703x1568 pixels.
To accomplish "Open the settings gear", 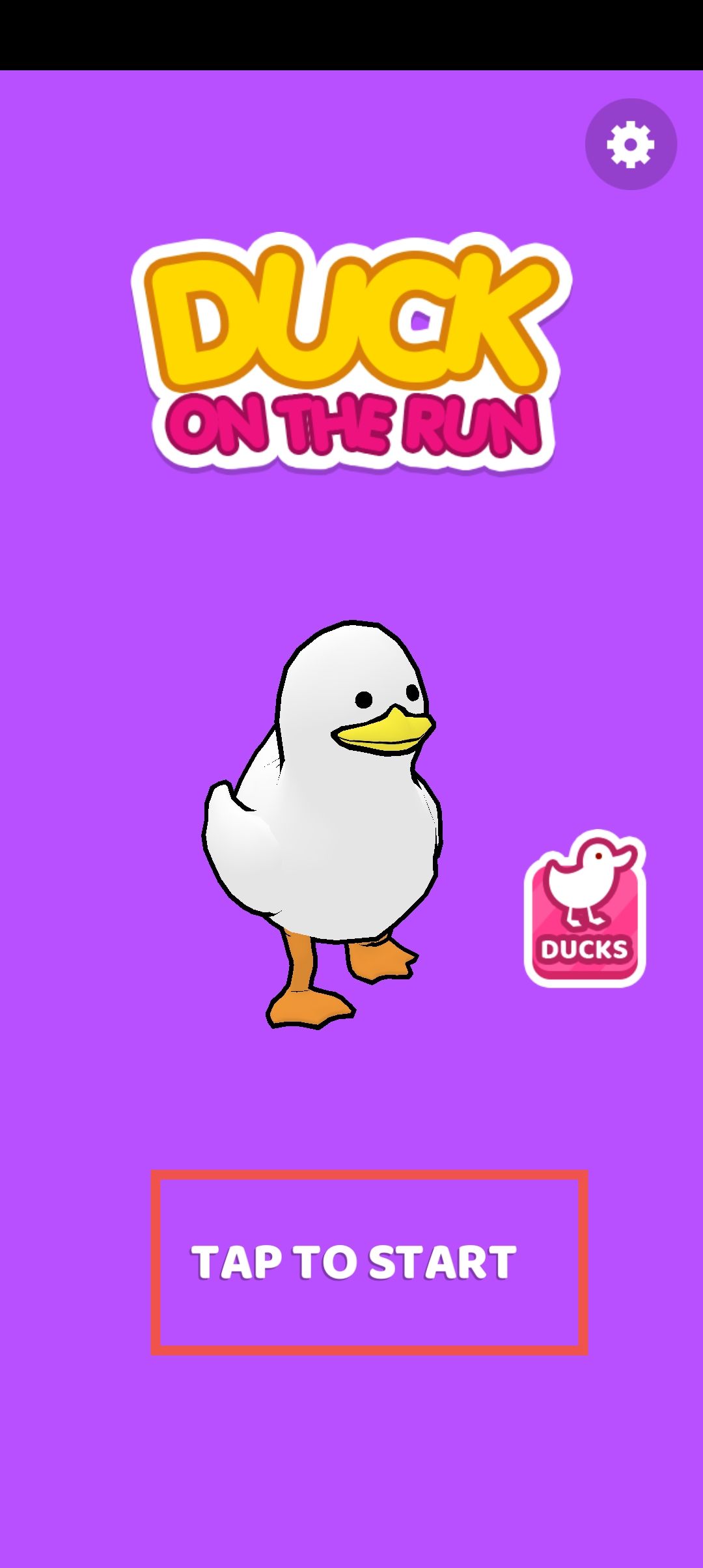I will (631, 144).
